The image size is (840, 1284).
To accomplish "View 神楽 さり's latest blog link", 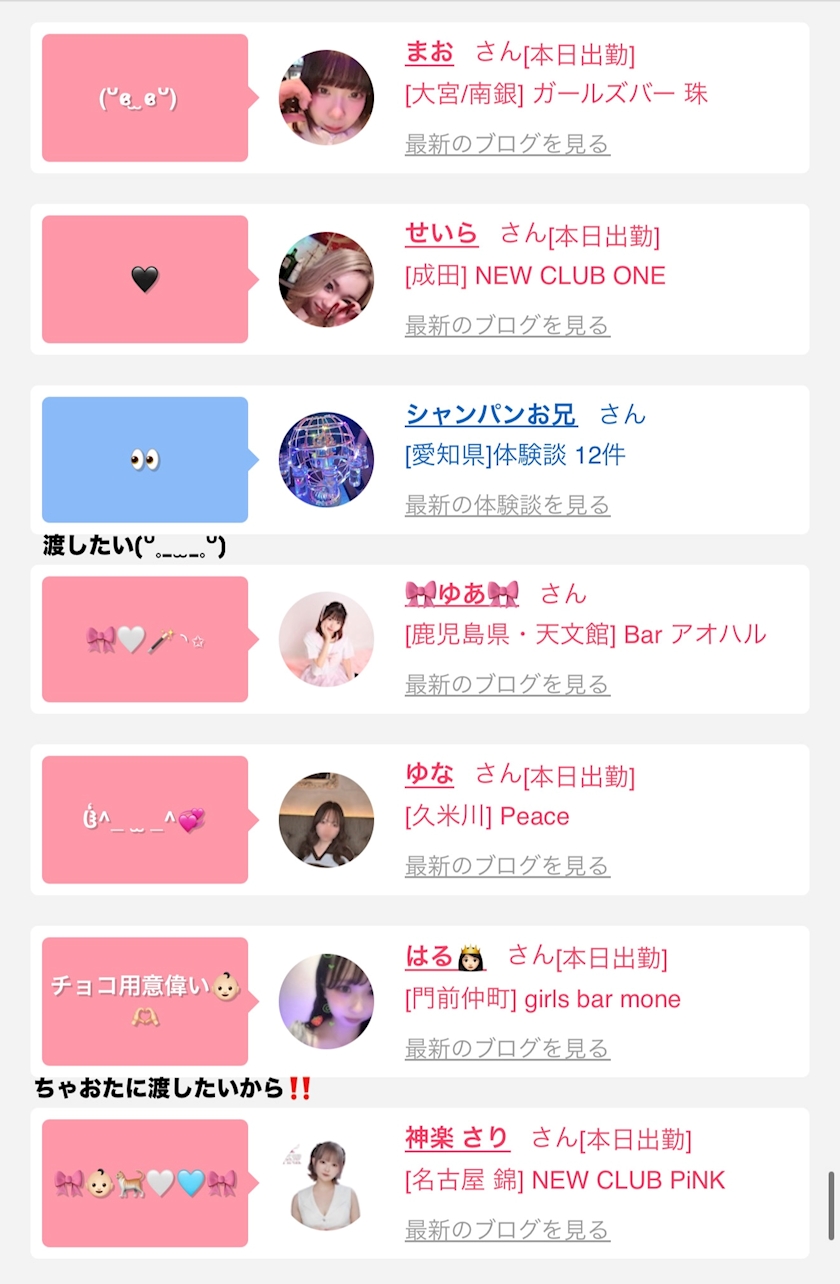I will (x=507, y=1229).
